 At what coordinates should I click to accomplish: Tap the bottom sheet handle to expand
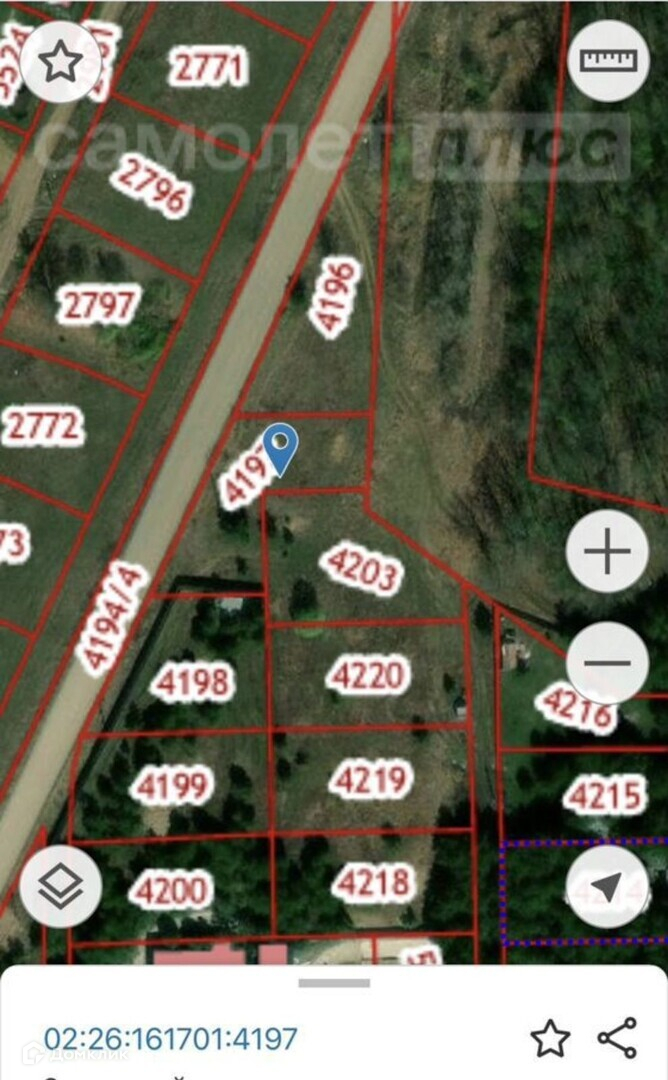click(334, 983)
